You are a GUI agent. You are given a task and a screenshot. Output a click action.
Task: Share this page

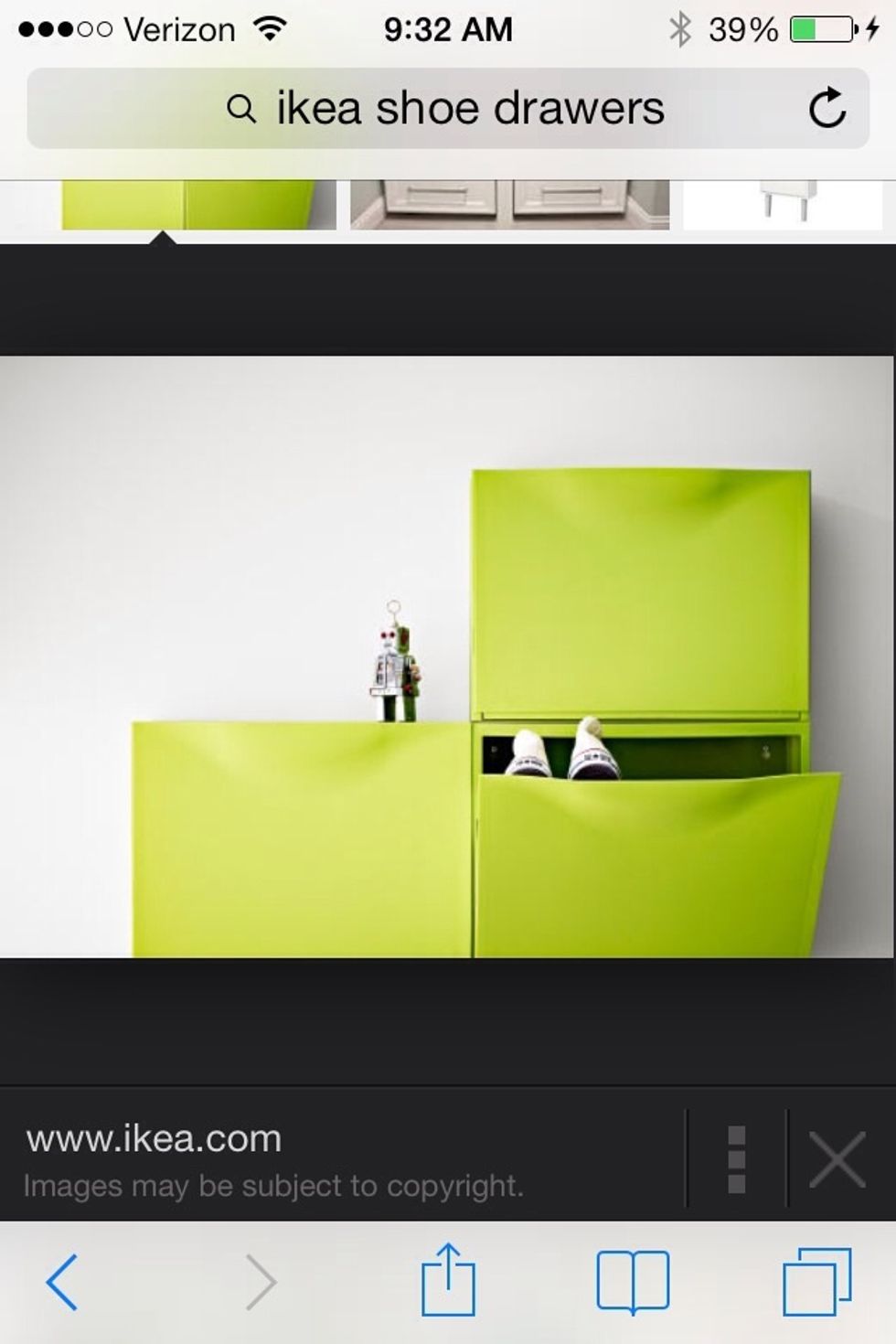pyautogui.click(x=448, y=1280)
